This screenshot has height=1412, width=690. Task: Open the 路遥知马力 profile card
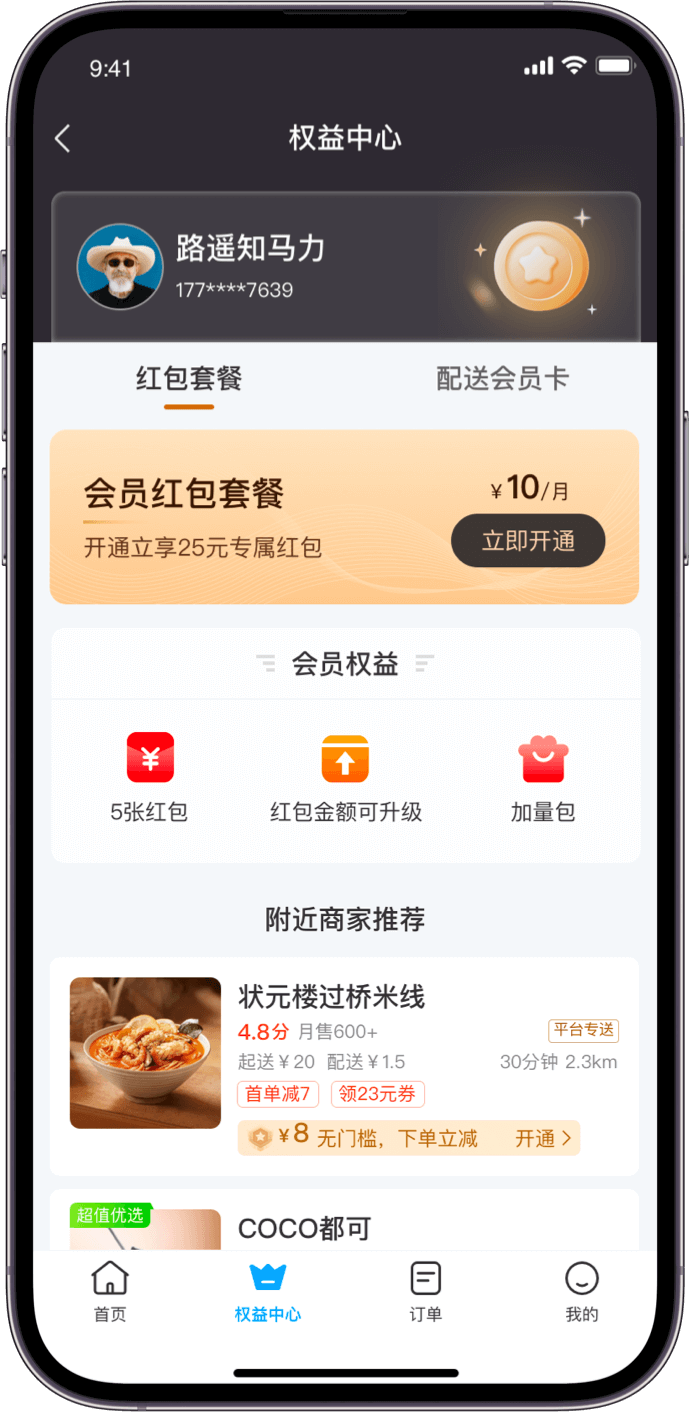click(250, 265)
